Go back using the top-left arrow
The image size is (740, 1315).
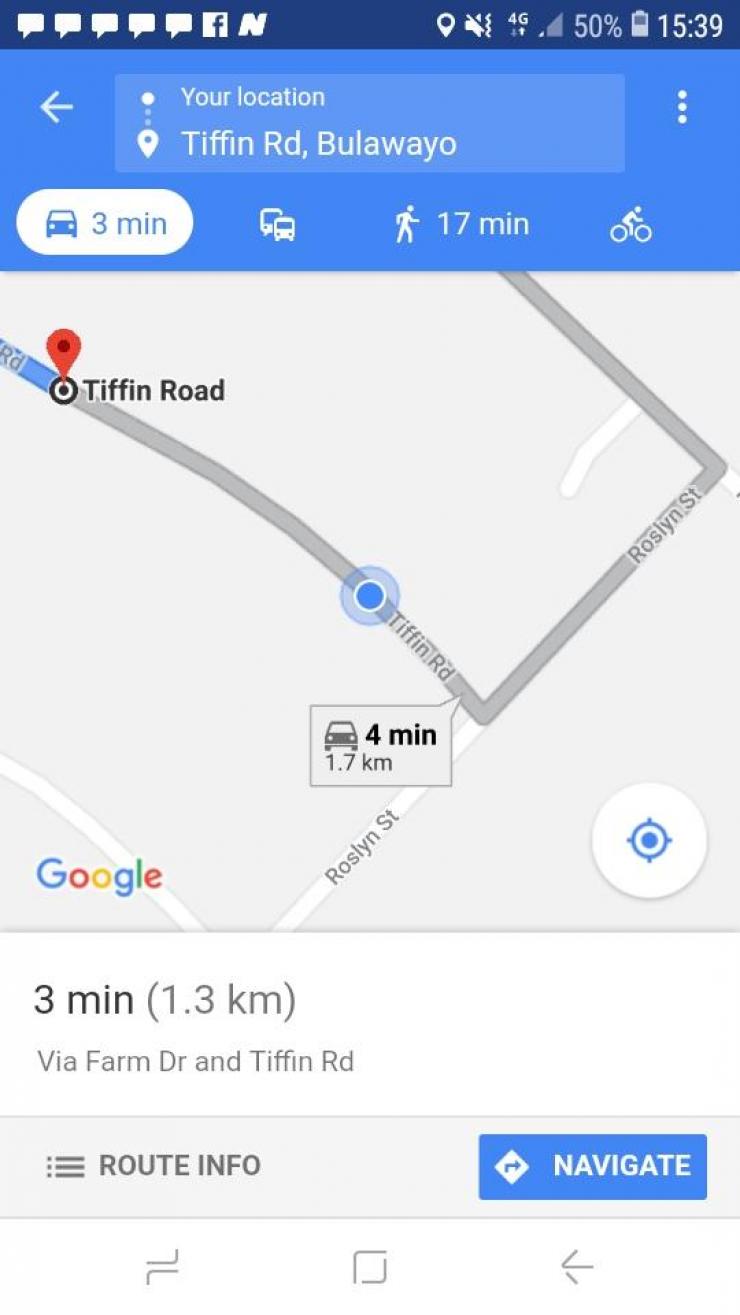(x=57, y=107)
